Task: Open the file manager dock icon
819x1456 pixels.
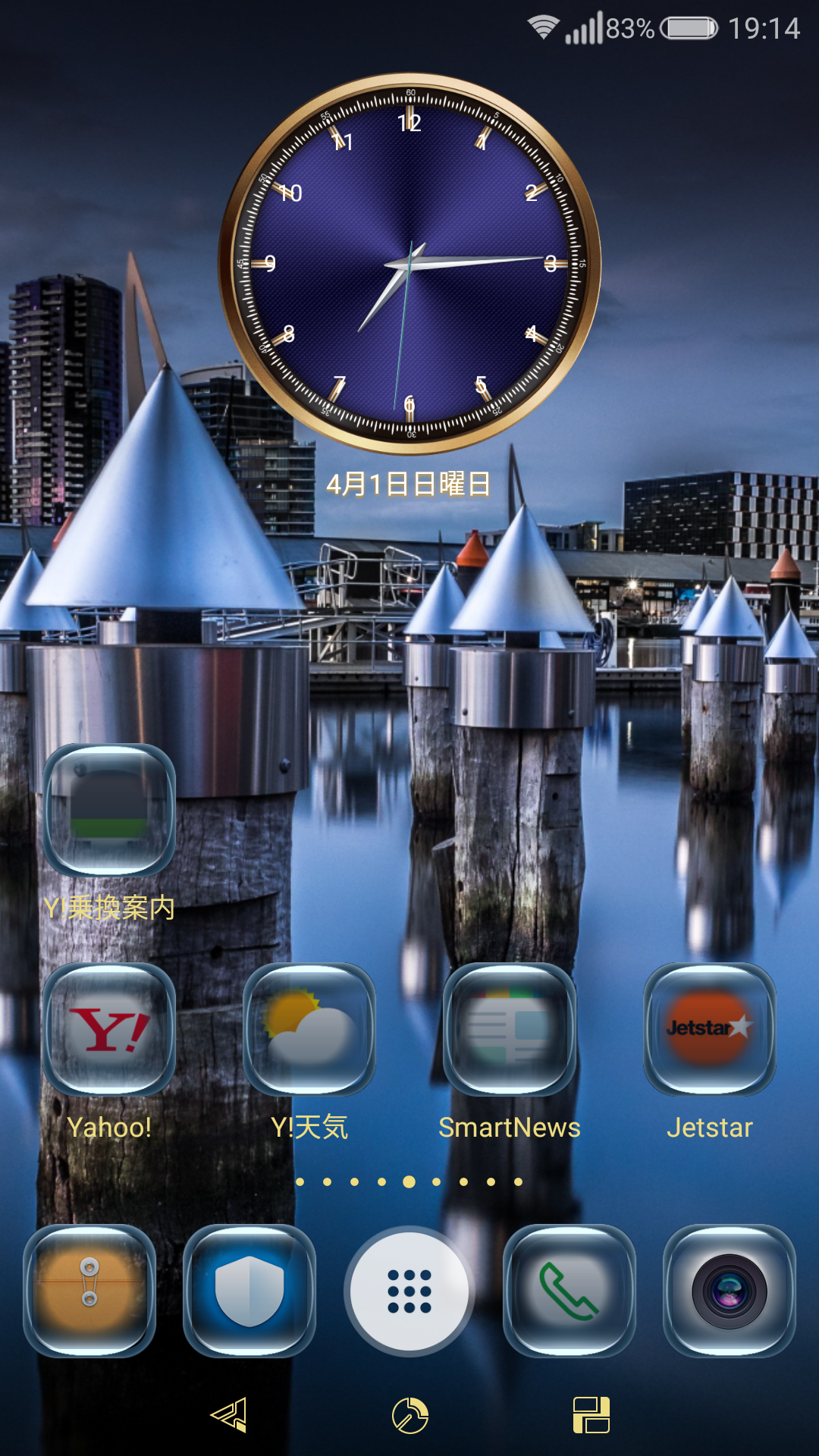Action: pyautogui.click(x=89, y=1291)
